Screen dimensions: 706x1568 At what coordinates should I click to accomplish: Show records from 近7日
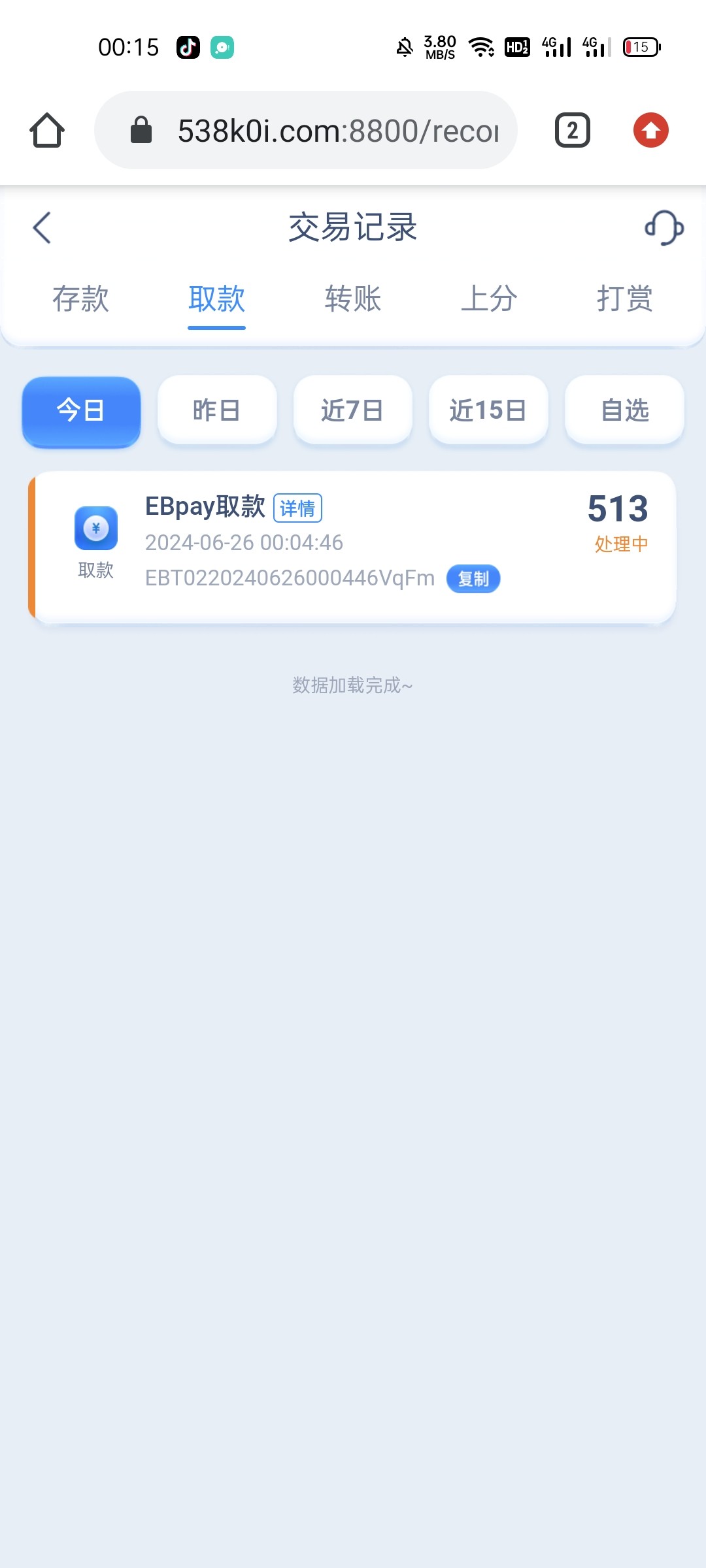[353, 411]
